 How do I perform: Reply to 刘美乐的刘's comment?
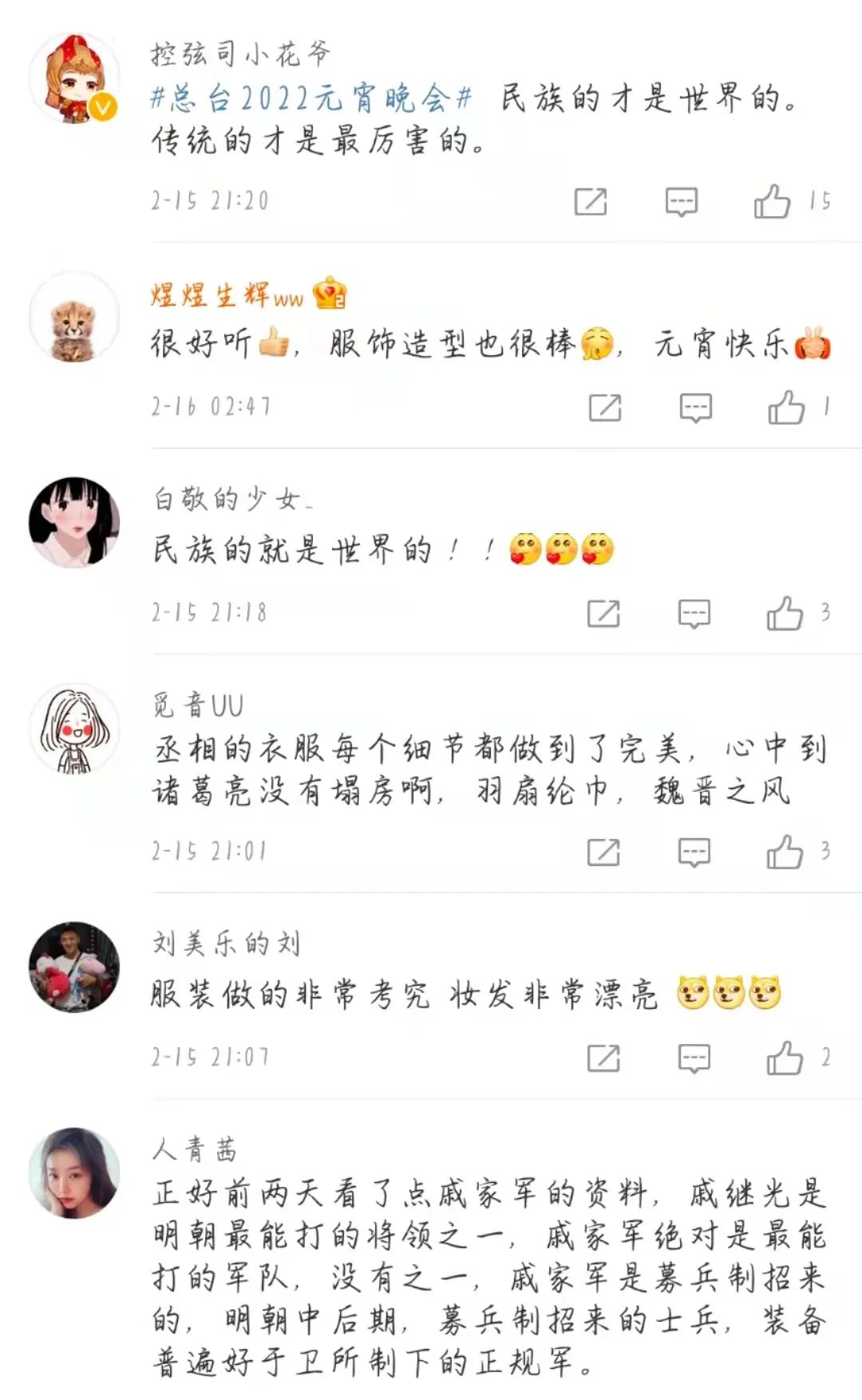(694, 1058)
